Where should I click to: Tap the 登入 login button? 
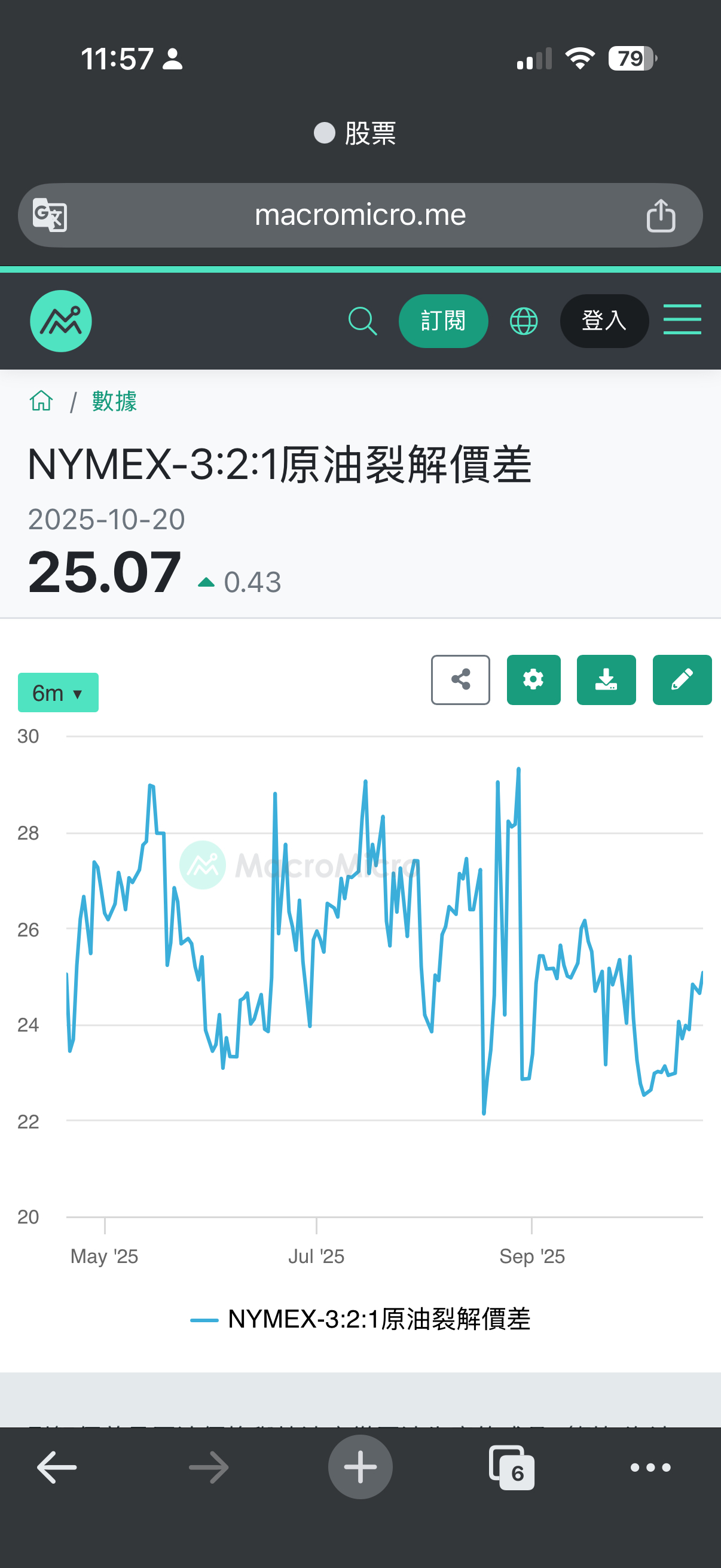point(604,321)
